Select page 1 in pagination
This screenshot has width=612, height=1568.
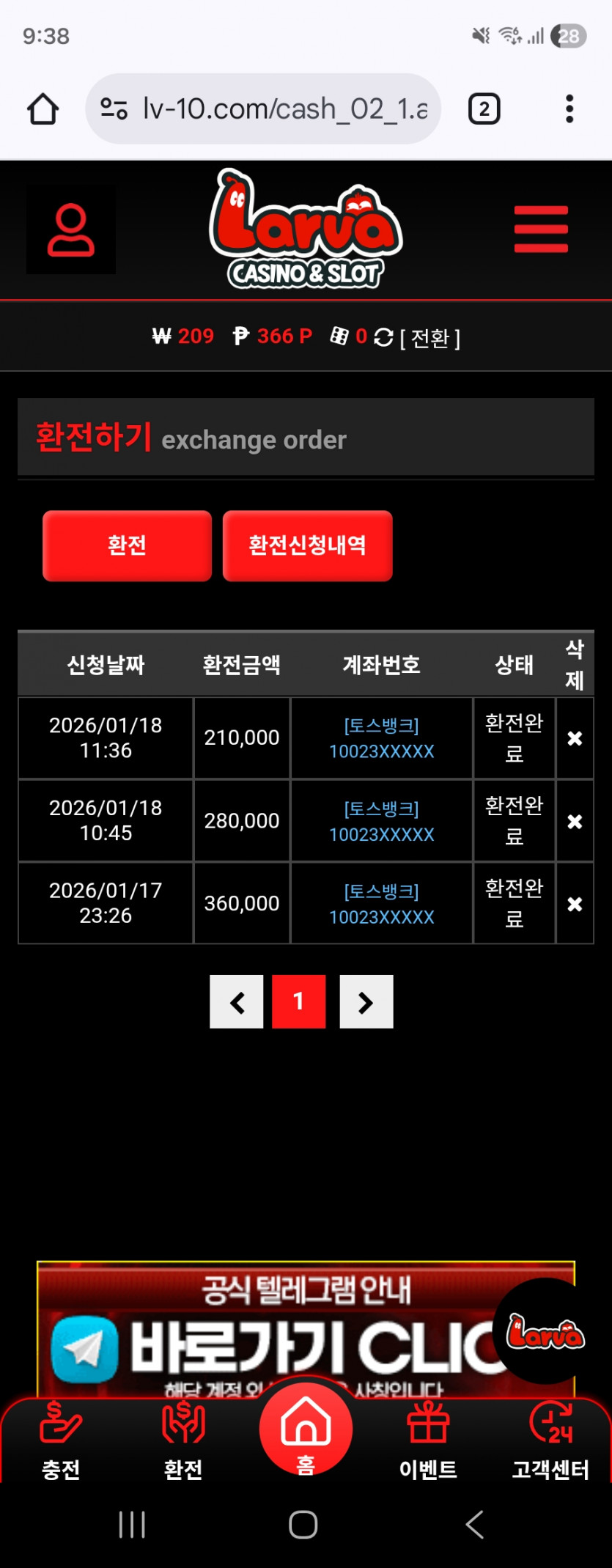299,1001
